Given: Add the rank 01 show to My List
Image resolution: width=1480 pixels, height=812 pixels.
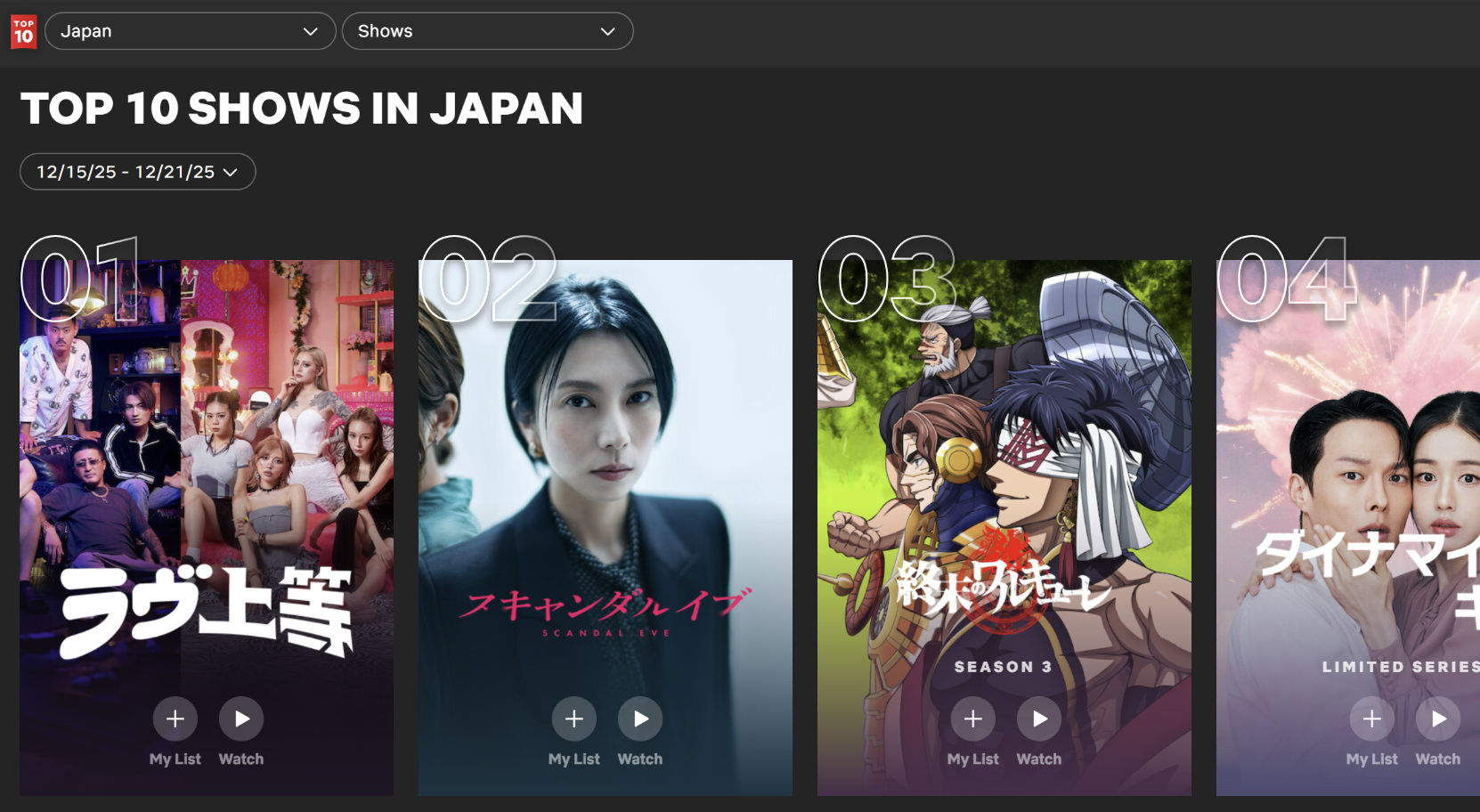Looking at the screenshot, I should pos(175,719).
